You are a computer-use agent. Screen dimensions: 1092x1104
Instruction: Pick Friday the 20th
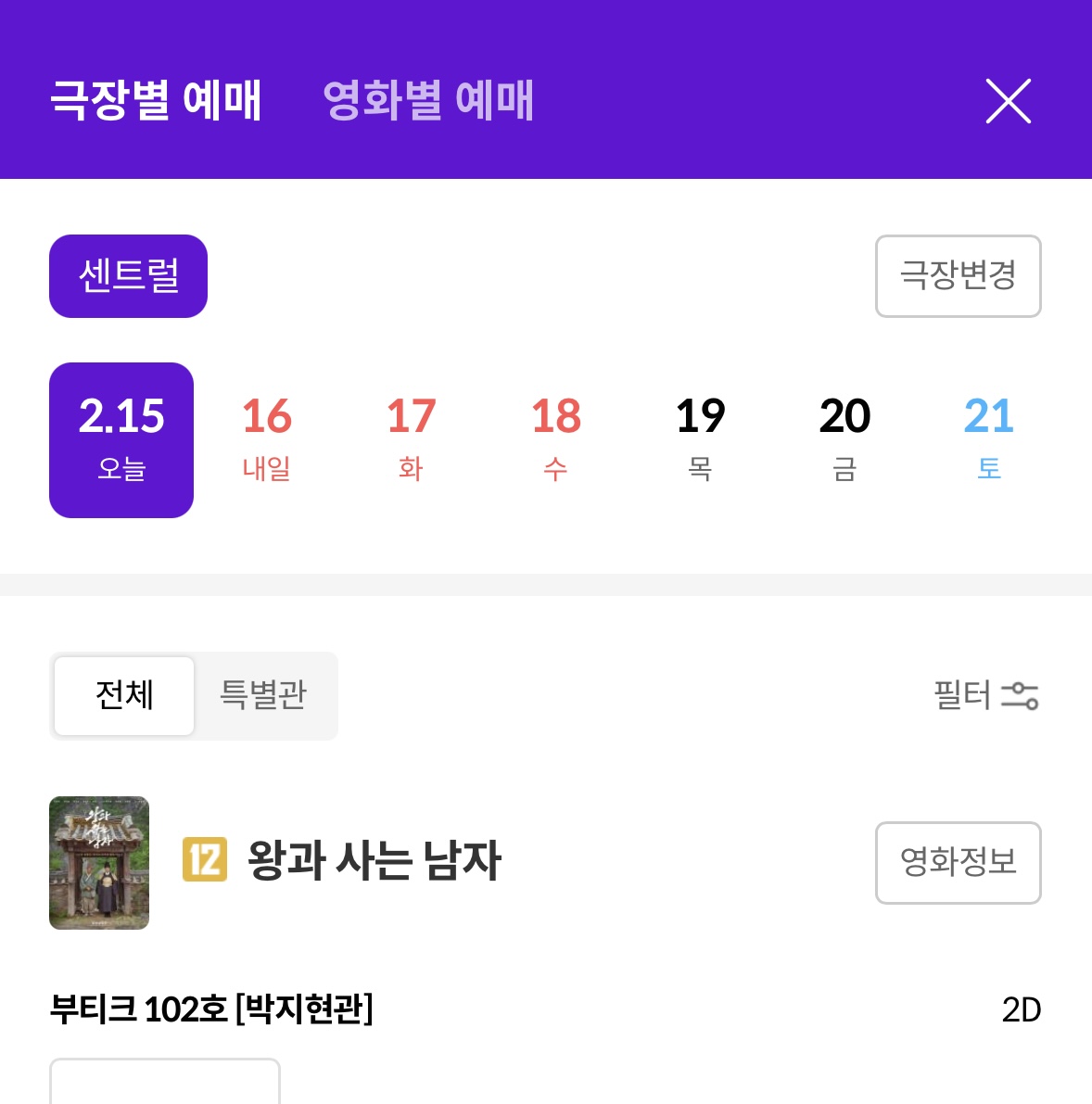[x=844, y=439]
